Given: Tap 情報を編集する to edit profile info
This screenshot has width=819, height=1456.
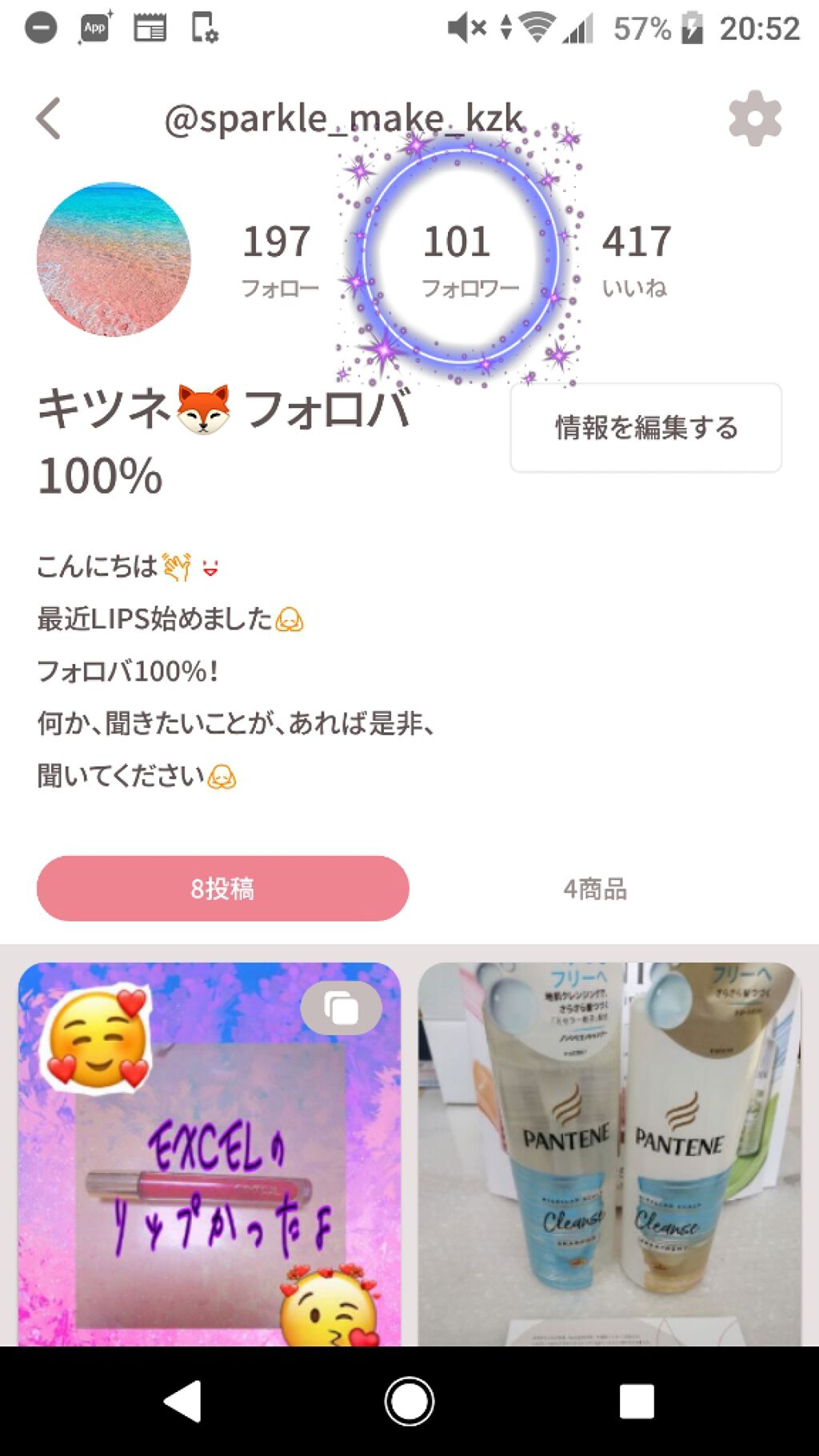Looking at the screenshot, I should point(645,428).
